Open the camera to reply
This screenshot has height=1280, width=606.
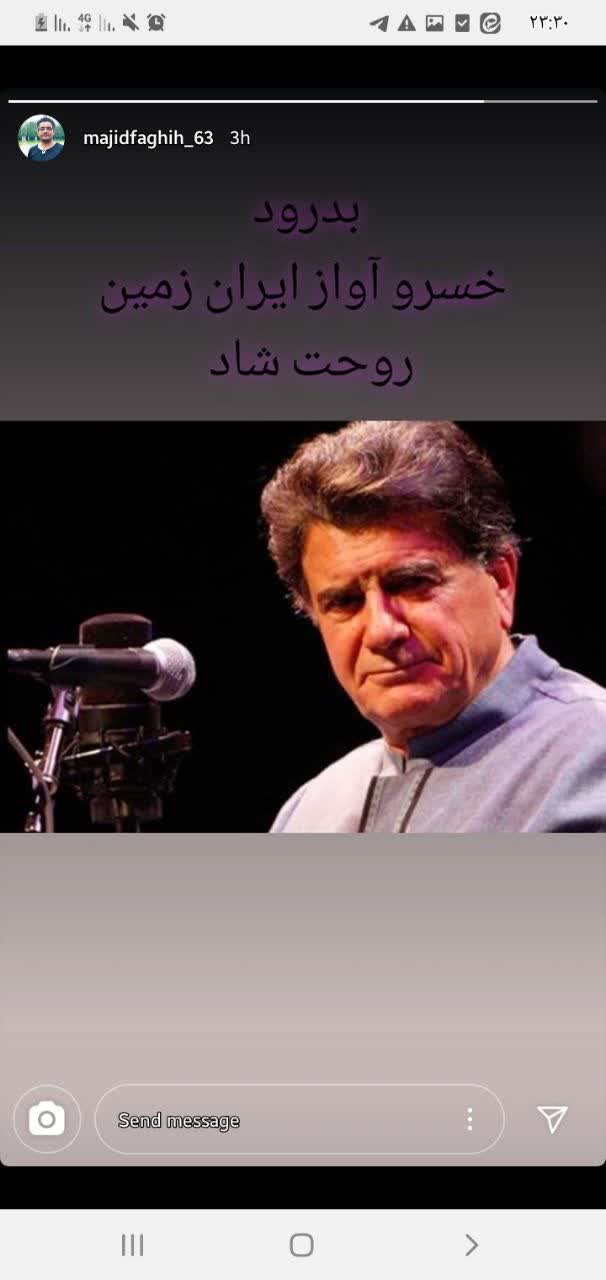point(46,1119)
